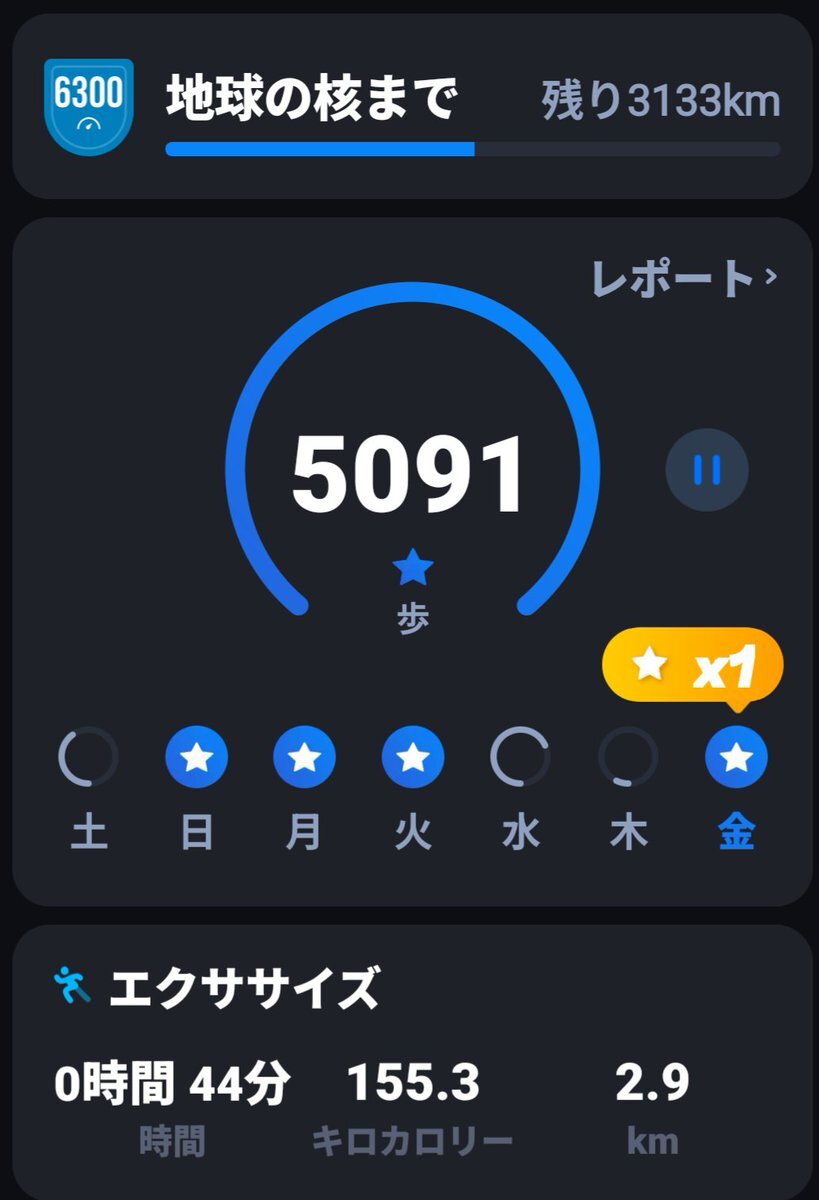The image size is (819, 1200).
Task: Open the レポート report link
Action: coord(684,279)
